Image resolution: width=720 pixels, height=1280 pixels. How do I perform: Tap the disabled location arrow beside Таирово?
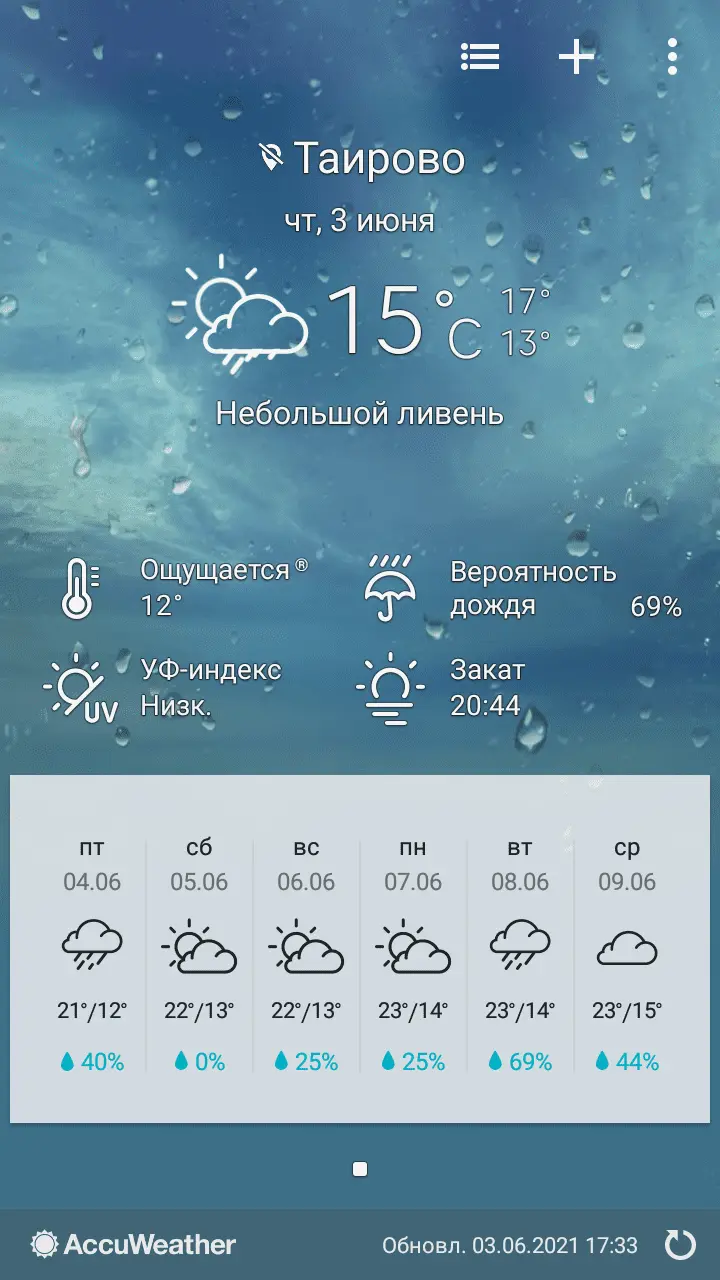pyautogui.click(x=272, y=155)
